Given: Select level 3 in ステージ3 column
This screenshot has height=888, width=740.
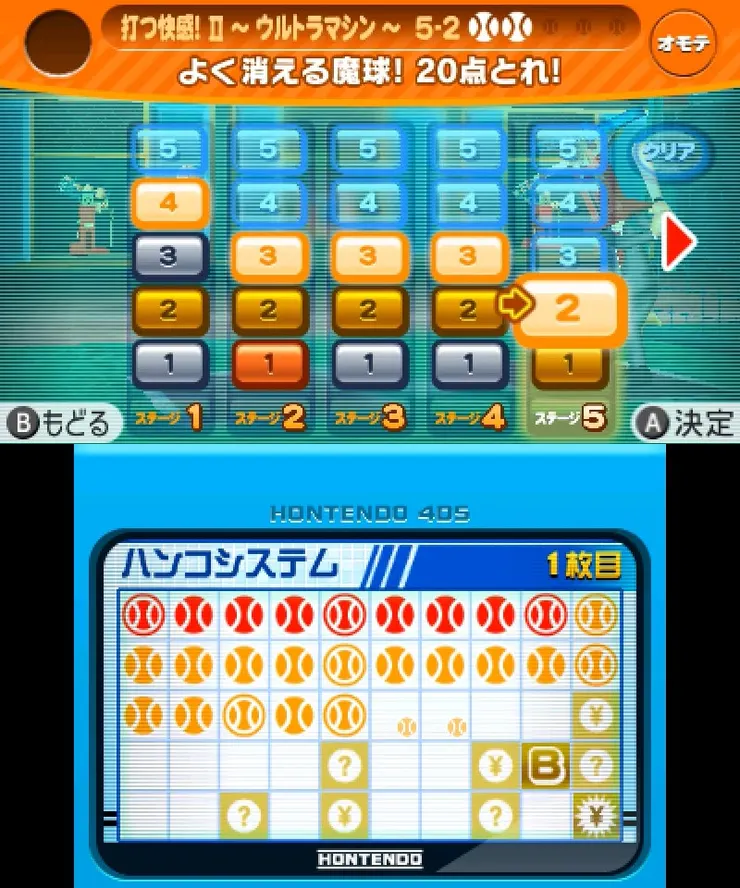Looking at the screenshot, I should pyautogui.click(x=368, y=257).
